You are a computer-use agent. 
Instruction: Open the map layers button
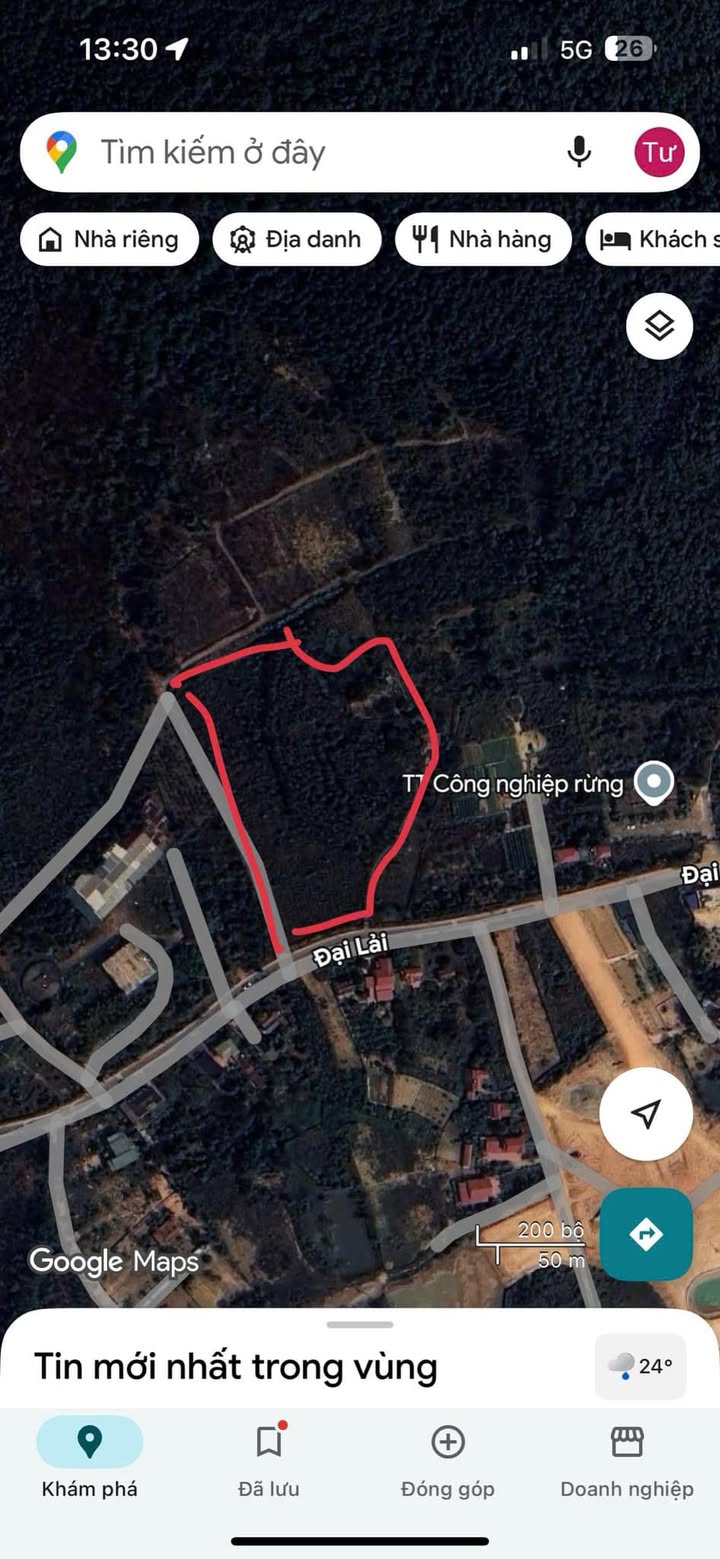659,326
